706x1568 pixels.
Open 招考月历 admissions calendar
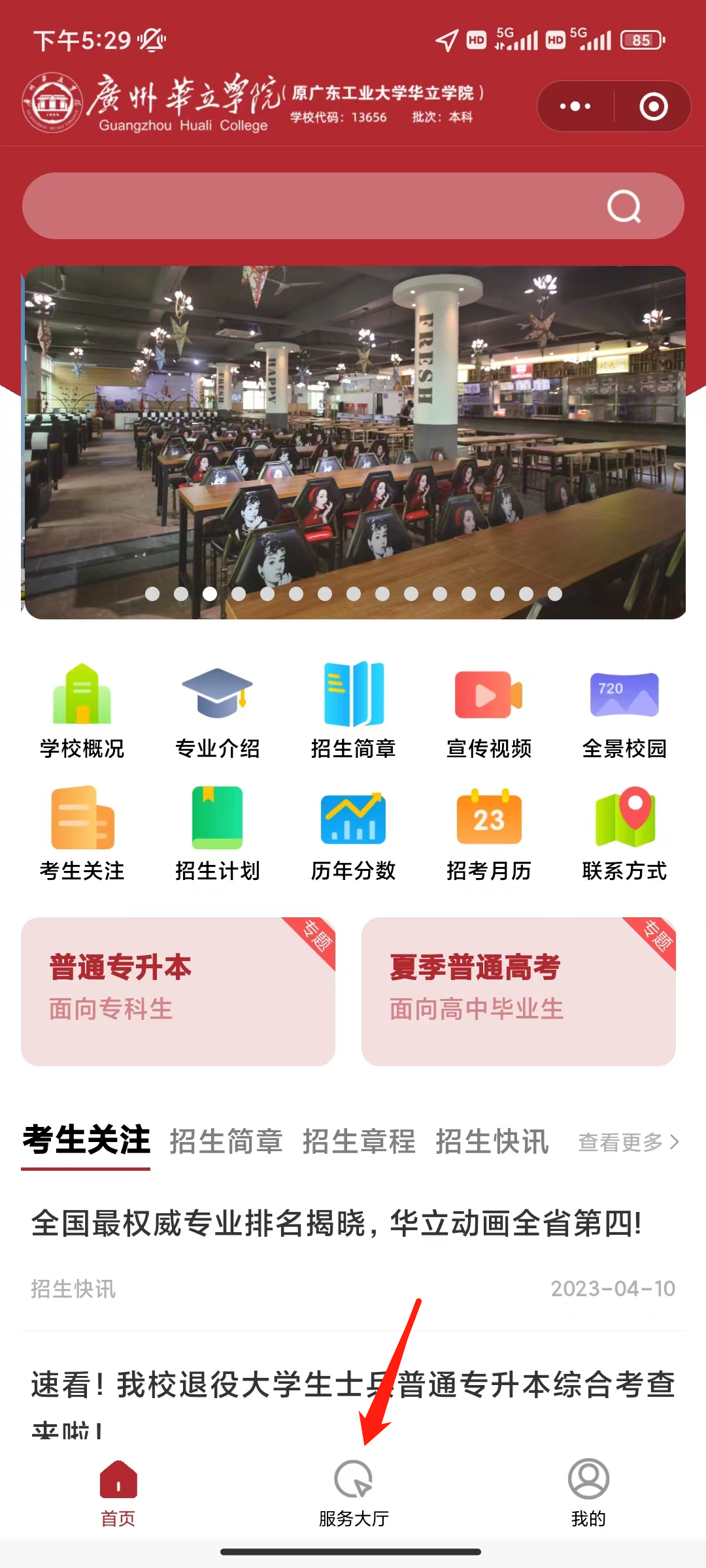[x=488, y=833]
